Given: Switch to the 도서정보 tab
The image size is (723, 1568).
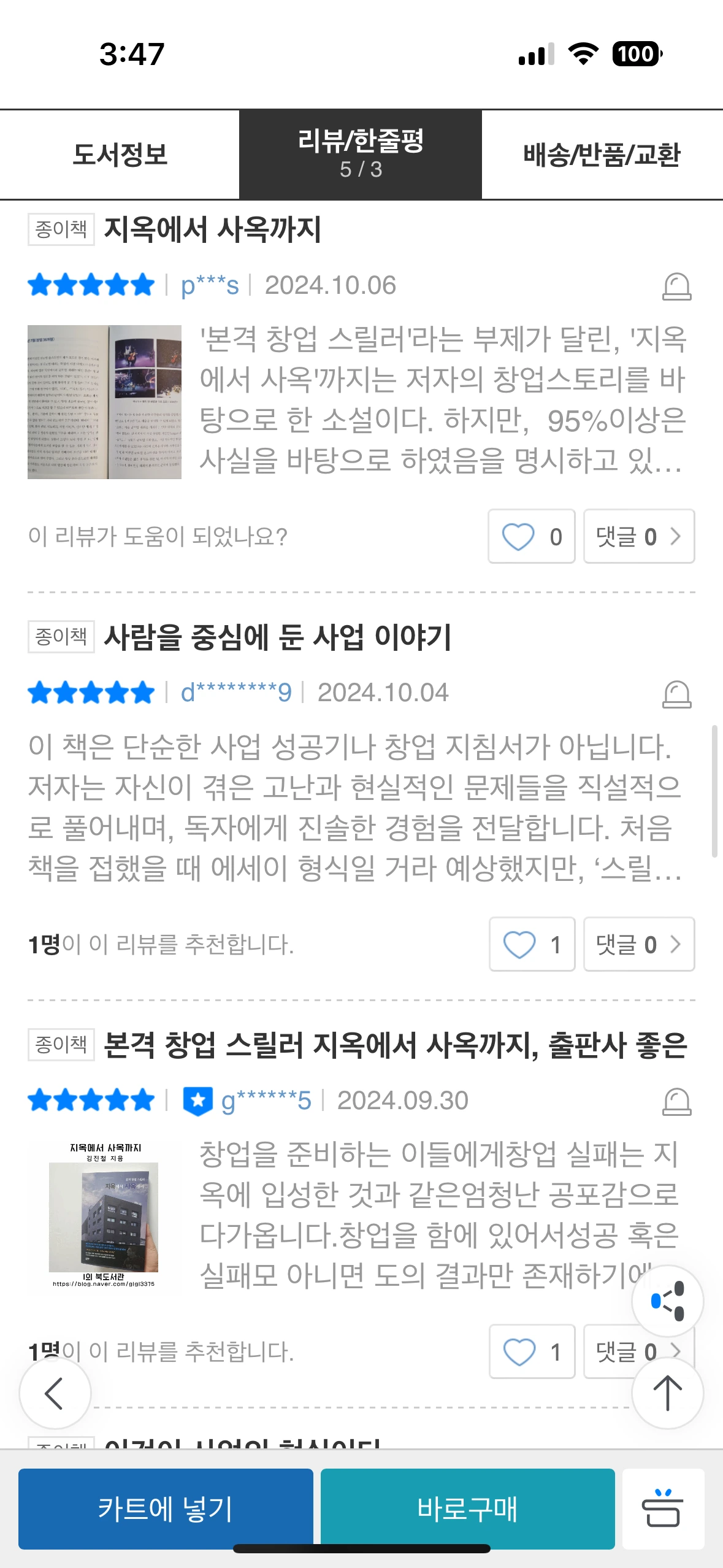Looking at the screenshot, I should tap(120, 154).
